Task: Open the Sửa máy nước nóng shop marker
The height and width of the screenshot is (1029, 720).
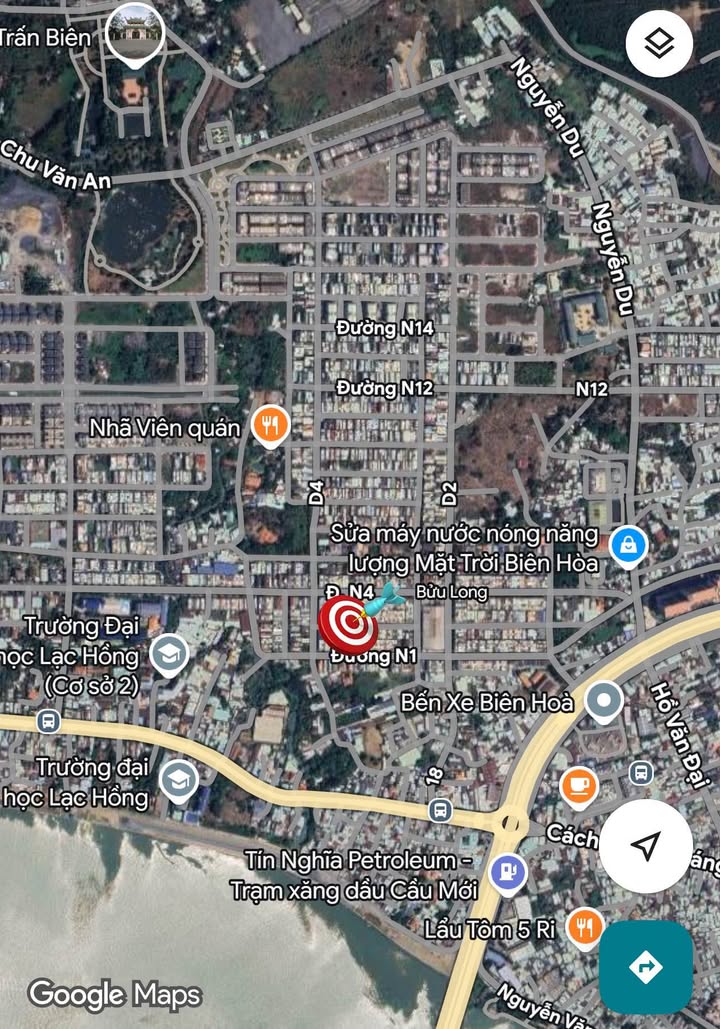Action: (628, 546)
